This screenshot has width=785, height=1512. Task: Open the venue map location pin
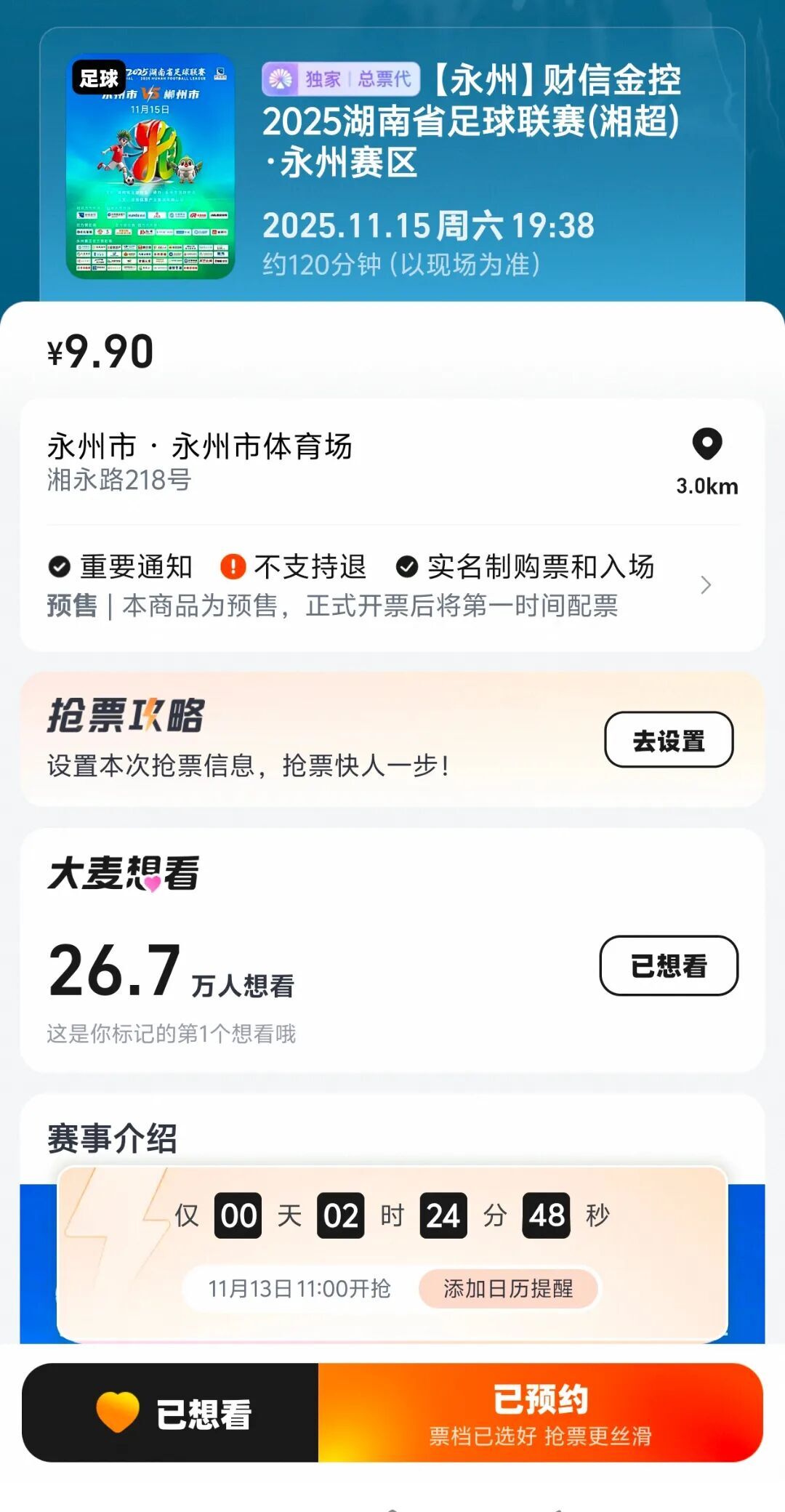pos(706,445)
